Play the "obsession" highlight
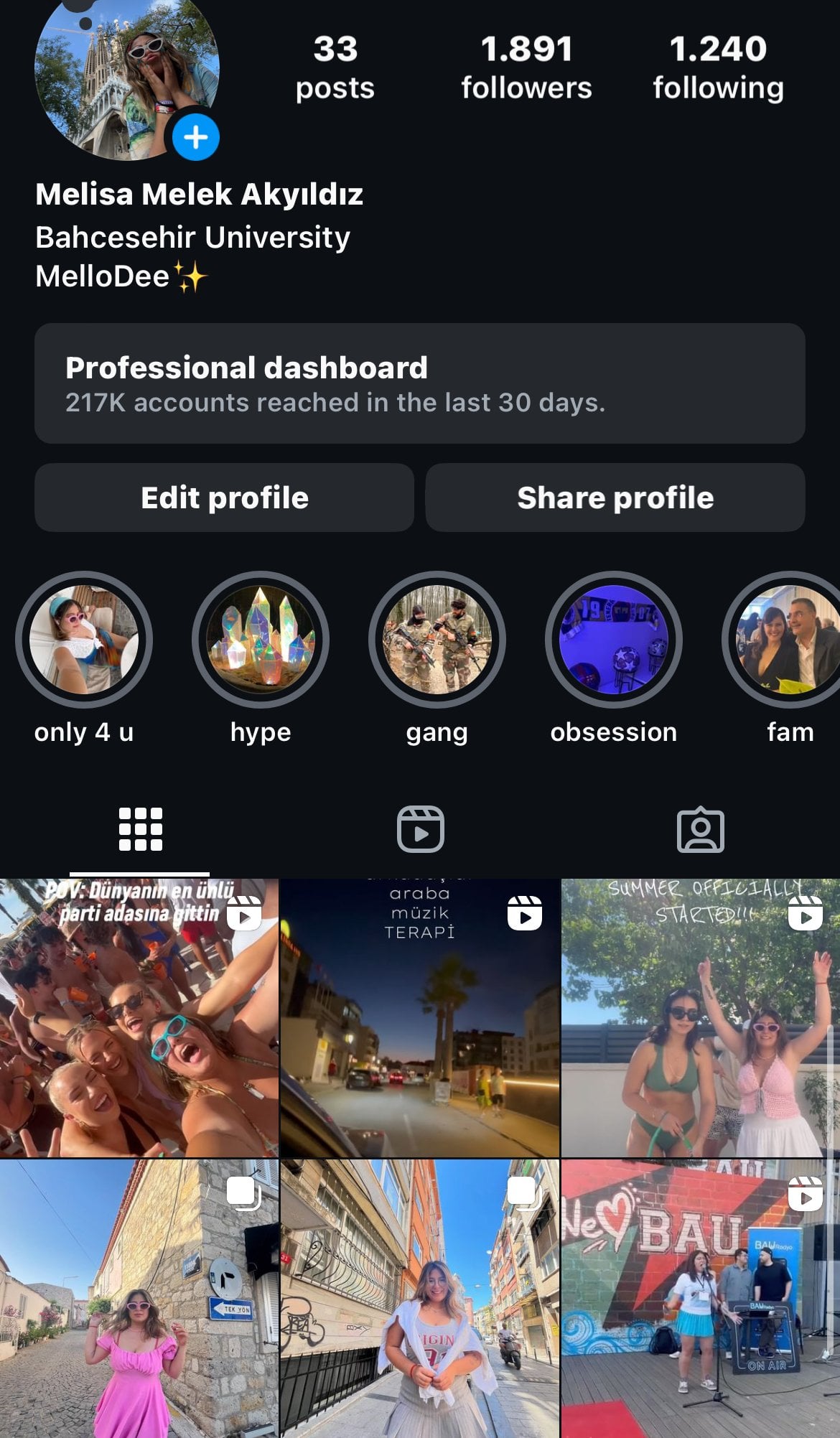Image resolution: width=840 pixels, height=1438 pixels. pos(614,640)
